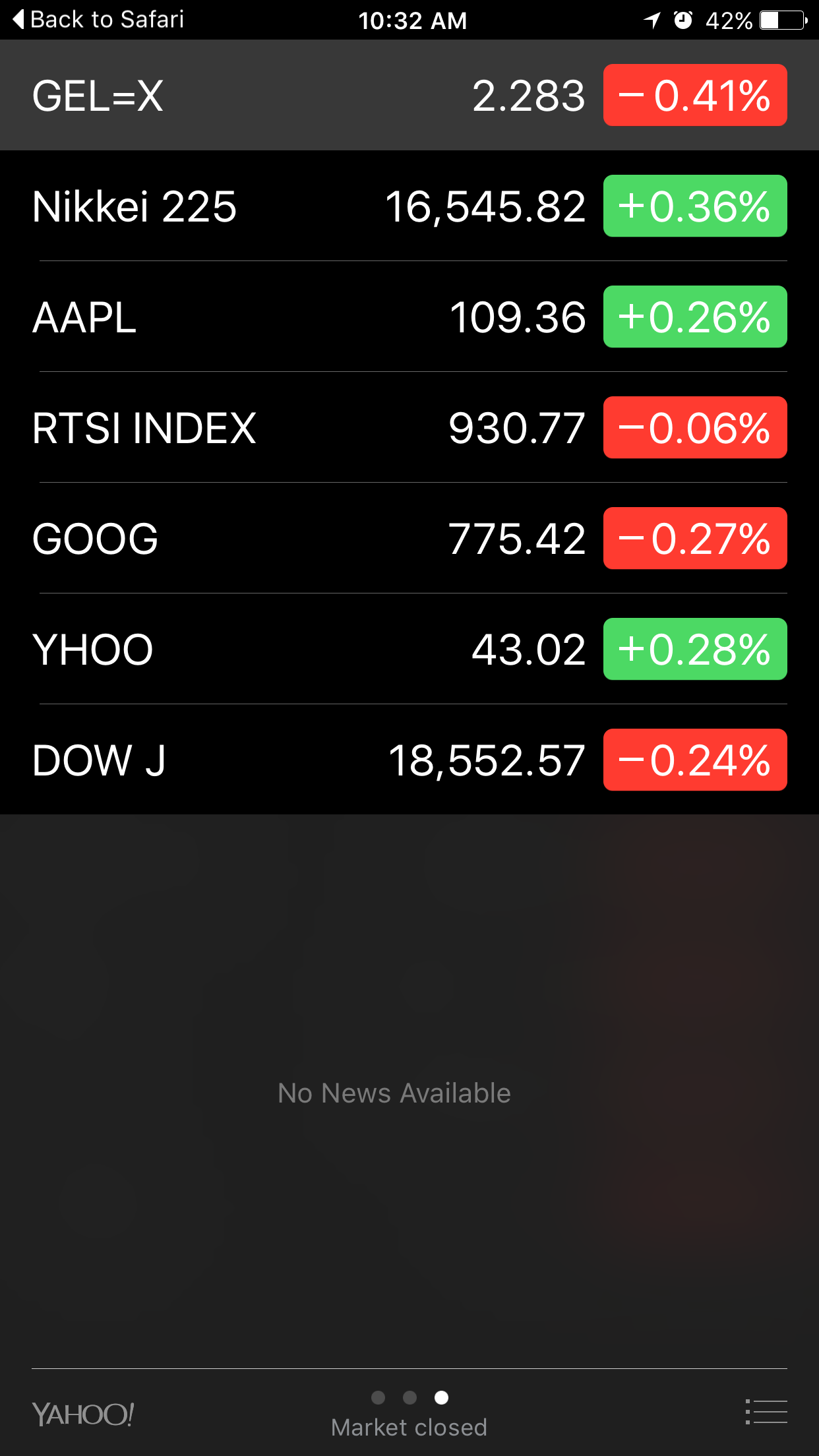Screen dimensions: 819x1456
Task: Open the DOW J row
Action: click(297, 760)
